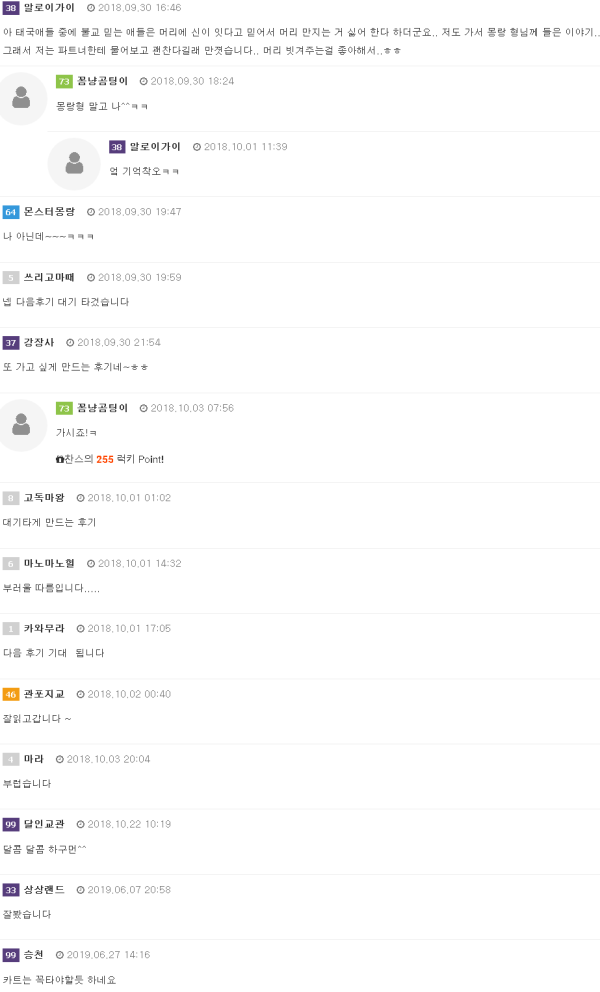Image resolution: width=600 pixels, height=992 pixels.
Task: View commenter 강장사's profile
Action: point(39,342)
